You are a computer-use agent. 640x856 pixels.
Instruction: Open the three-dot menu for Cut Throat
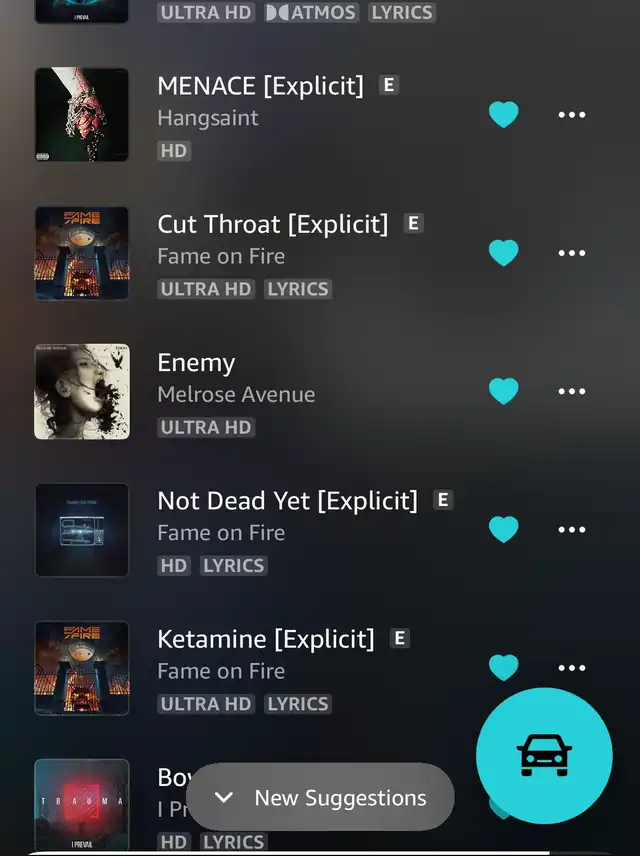point(572,253)
